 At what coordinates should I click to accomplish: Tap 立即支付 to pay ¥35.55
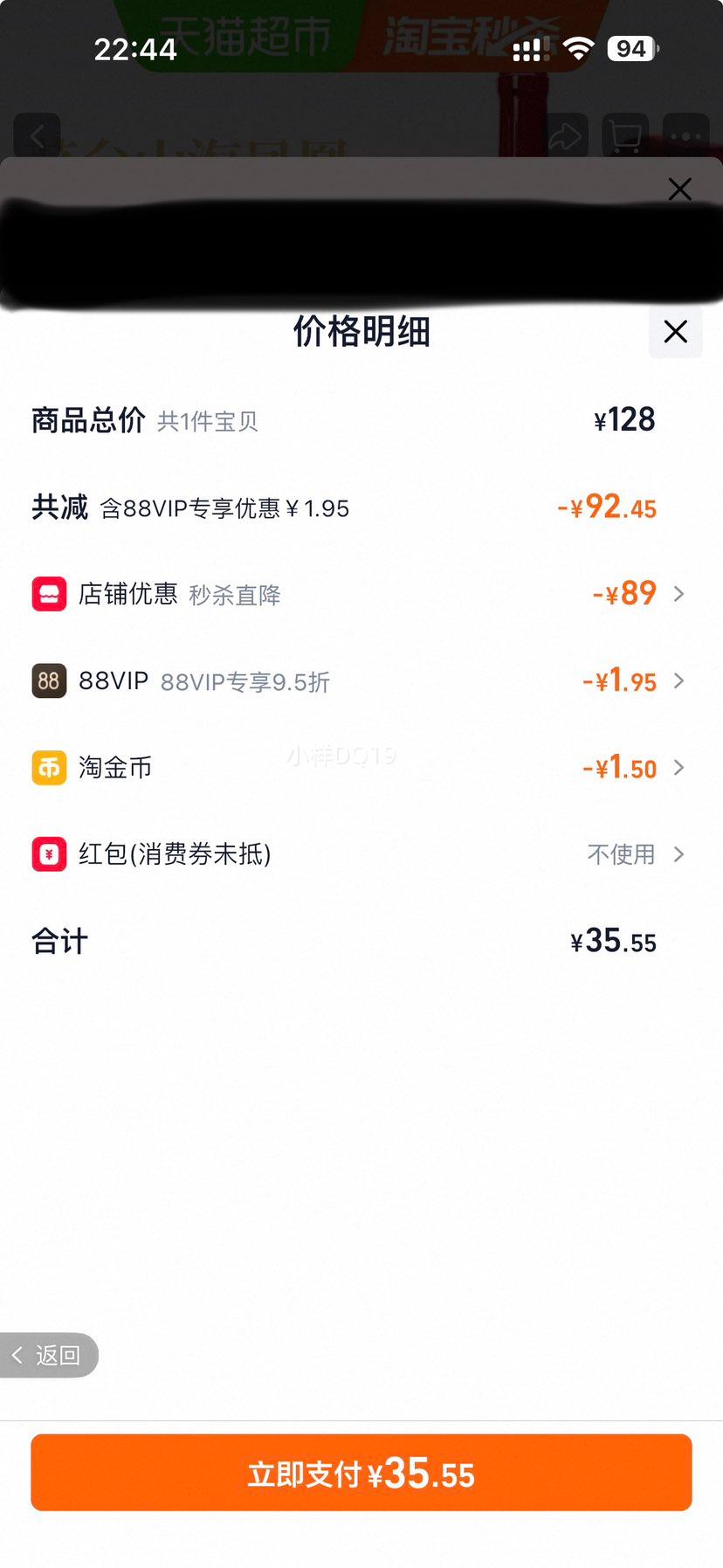point(361,1473)
